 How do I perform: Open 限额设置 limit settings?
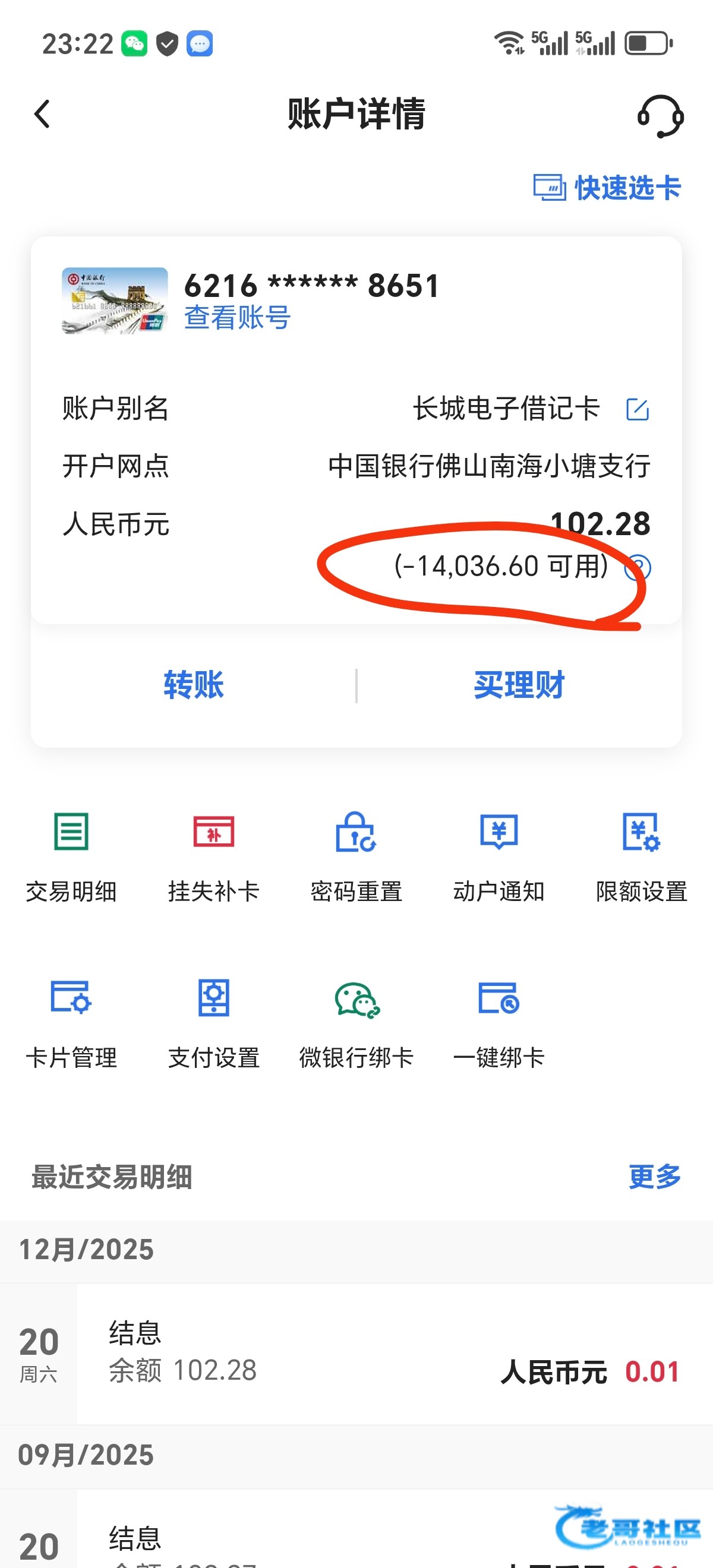[x=641, y=857]
